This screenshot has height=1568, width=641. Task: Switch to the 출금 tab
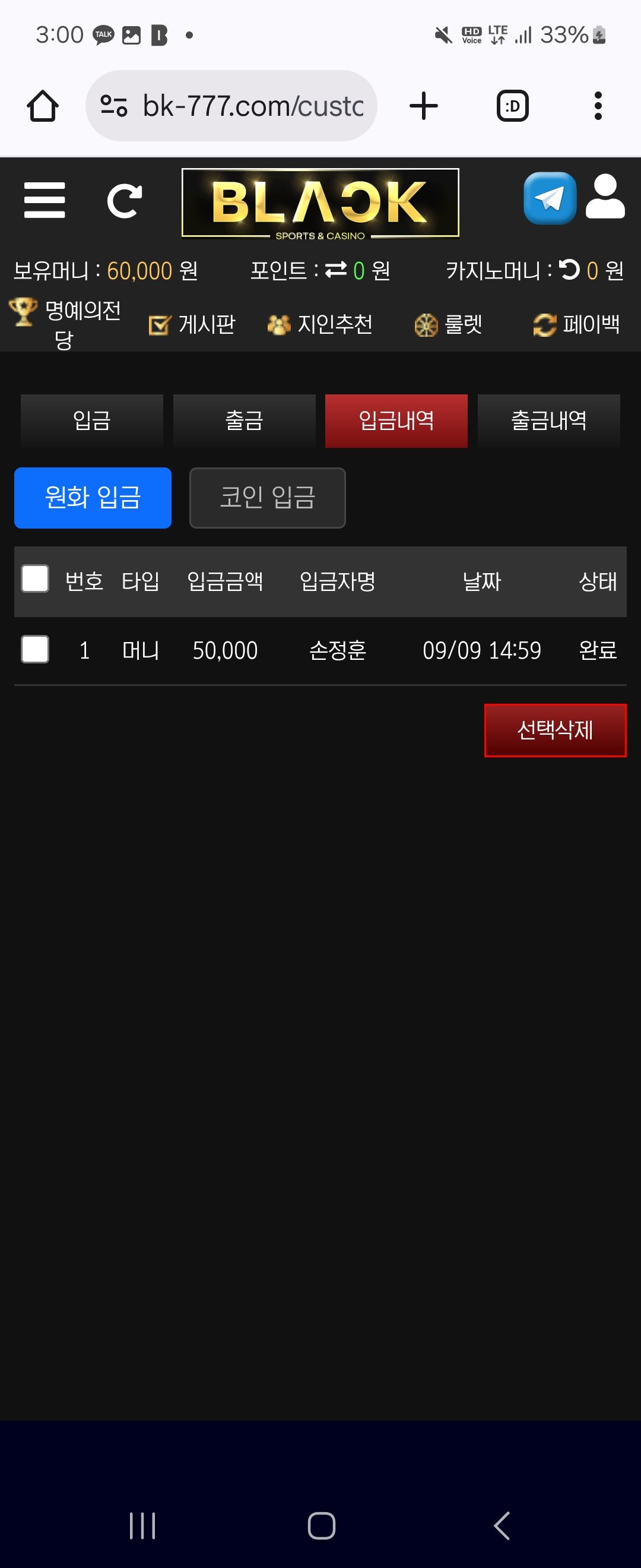tap(244, 421)
